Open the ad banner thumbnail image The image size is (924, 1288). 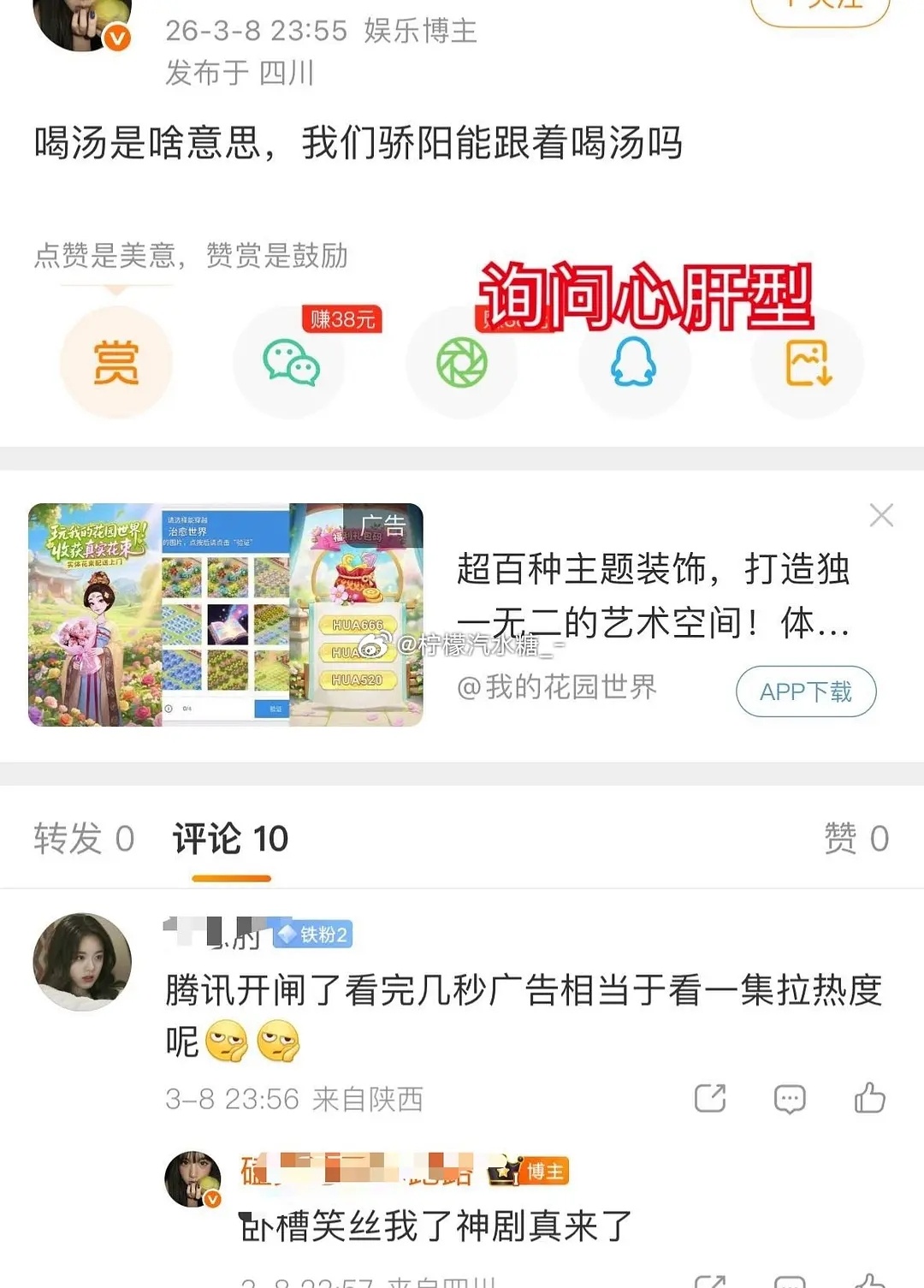(227, 614)
